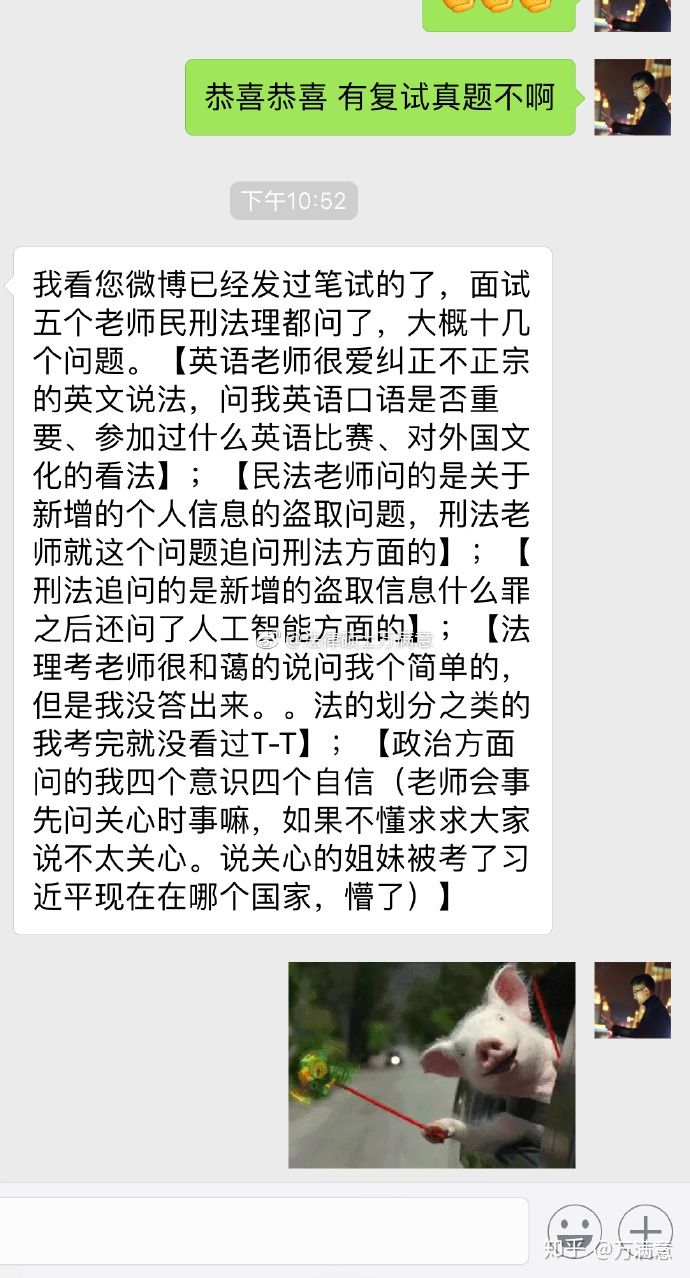Open sender avatar beside the pig sticker

point(632,1000)
